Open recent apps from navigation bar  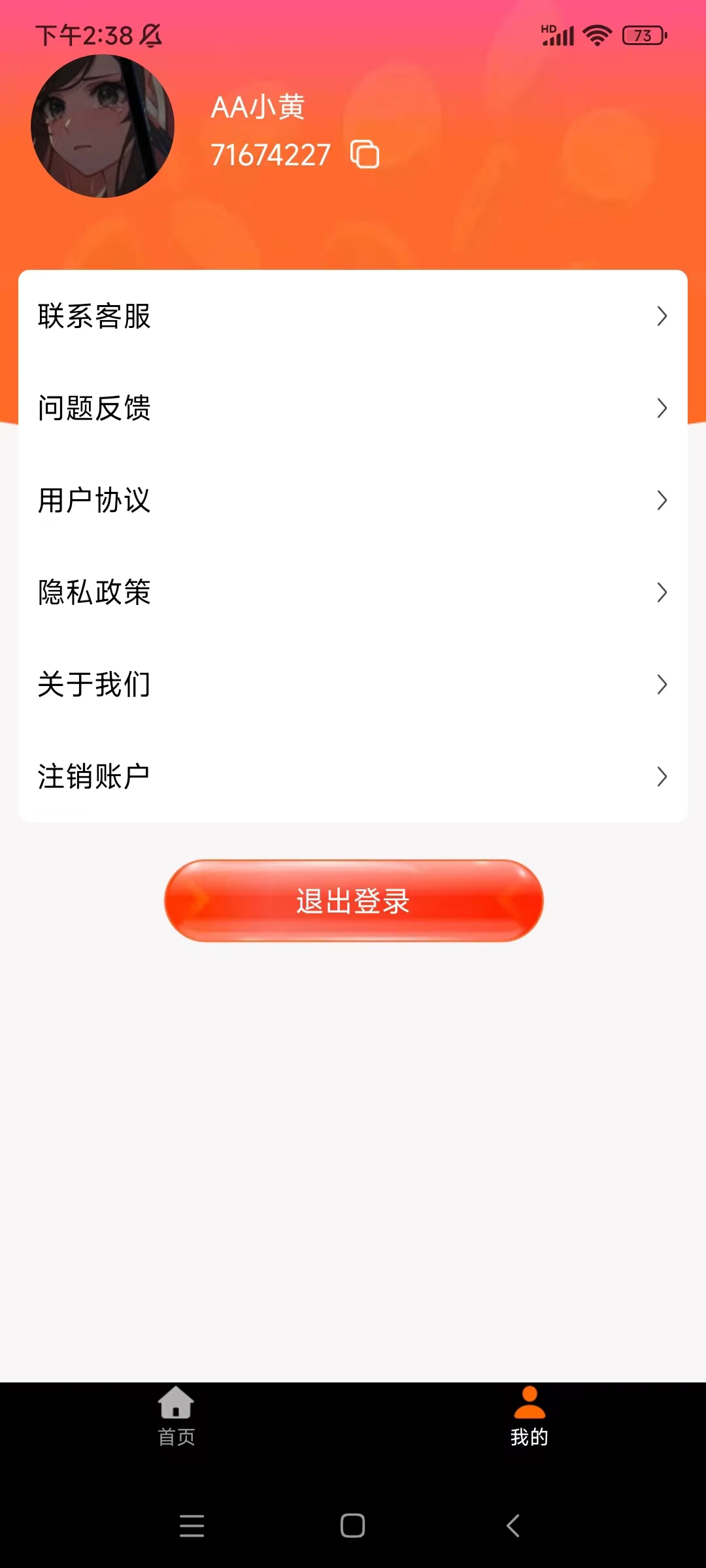(x=192, y=1526)
